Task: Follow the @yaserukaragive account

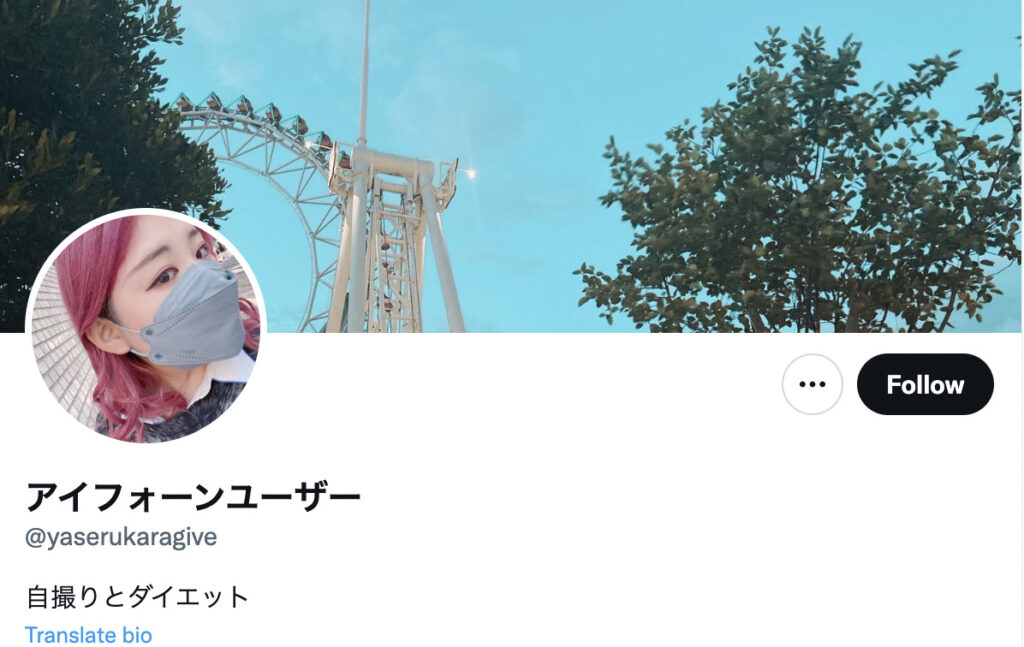Action: coord(925,384)
